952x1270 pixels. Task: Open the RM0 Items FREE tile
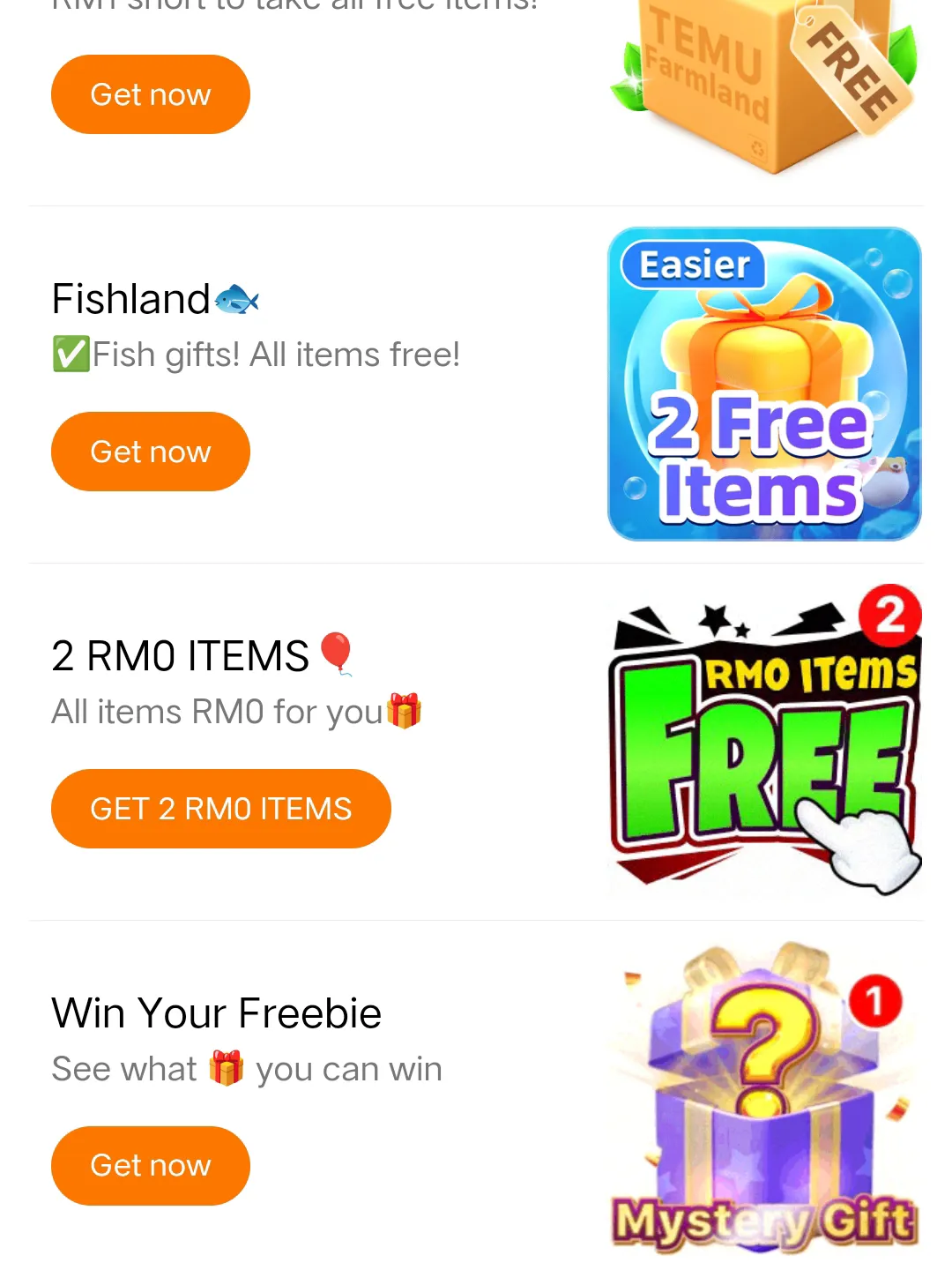pyautogui.click(x=764, y=741)
